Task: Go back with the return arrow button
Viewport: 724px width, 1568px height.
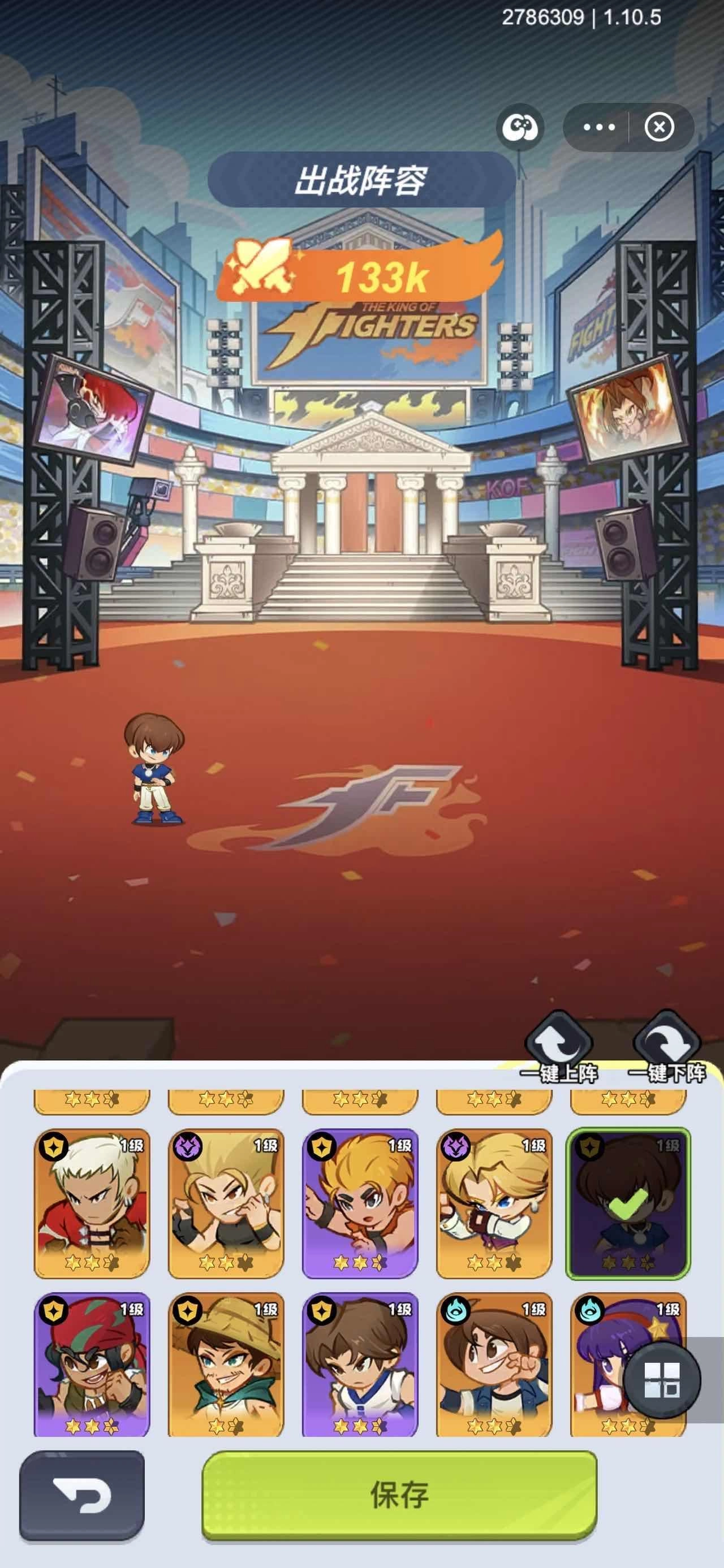Action: coord(82,1495)
